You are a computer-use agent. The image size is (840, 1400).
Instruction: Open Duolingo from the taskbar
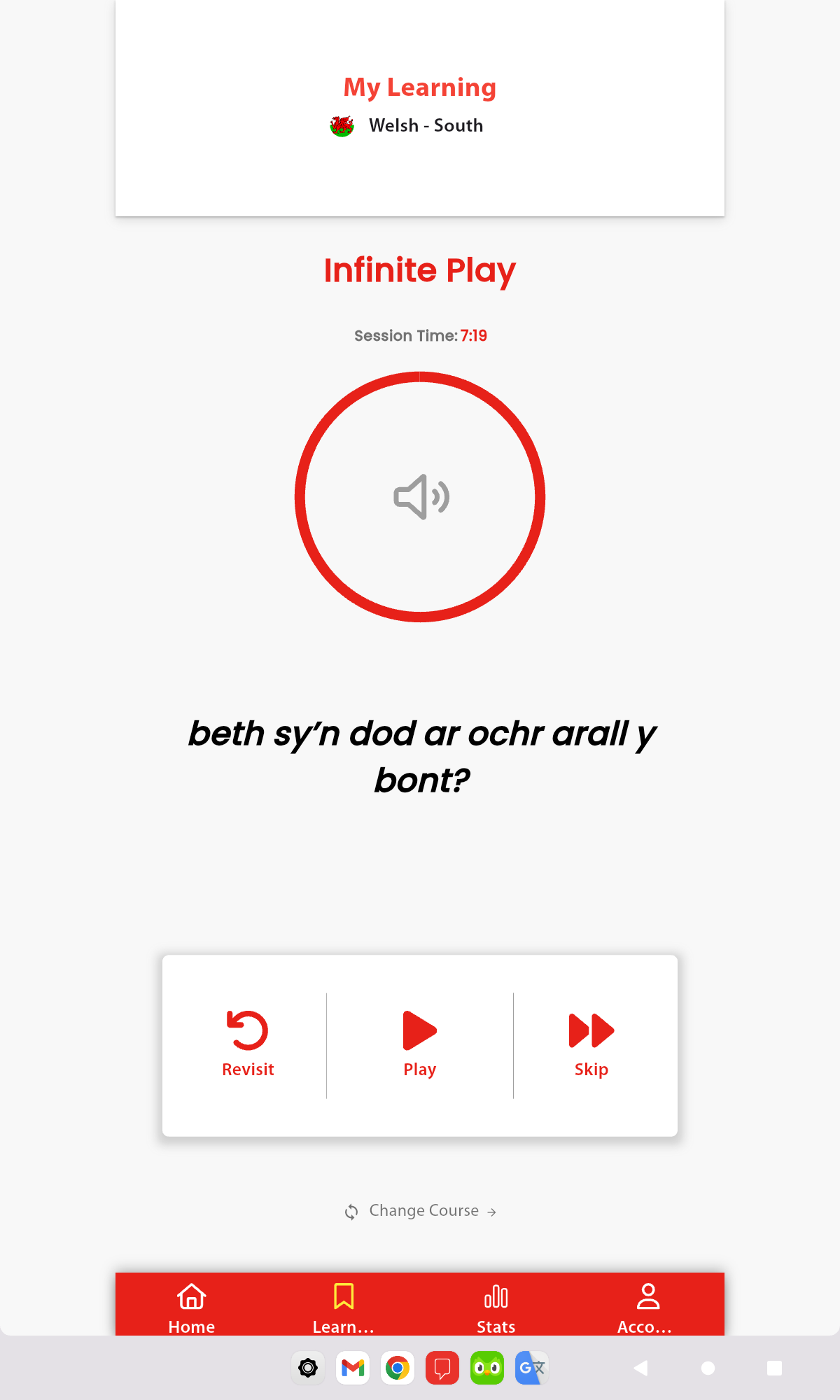point(487,1368)
